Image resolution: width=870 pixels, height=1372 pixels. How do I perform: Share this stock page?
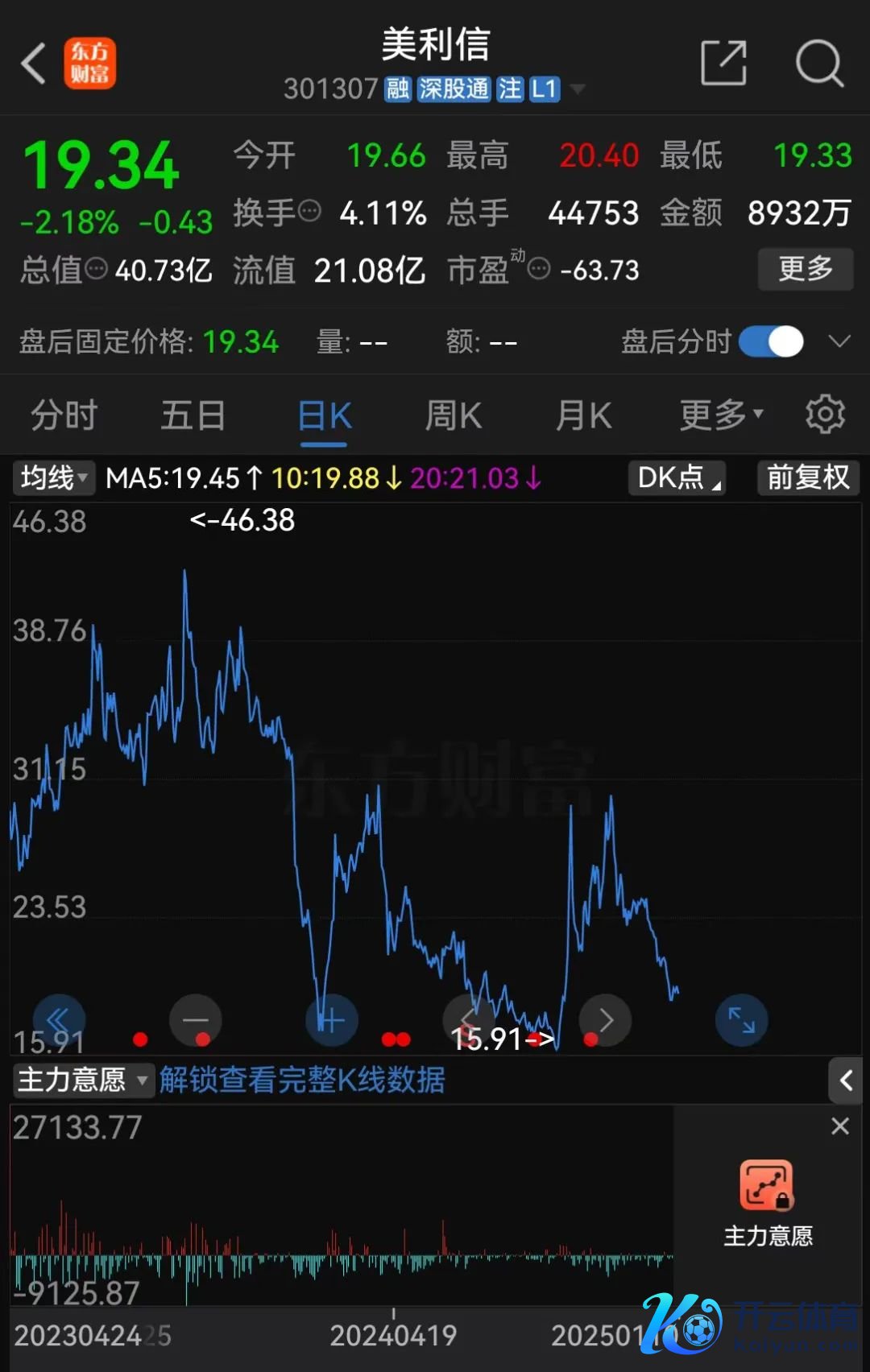(x=723, y=63)
